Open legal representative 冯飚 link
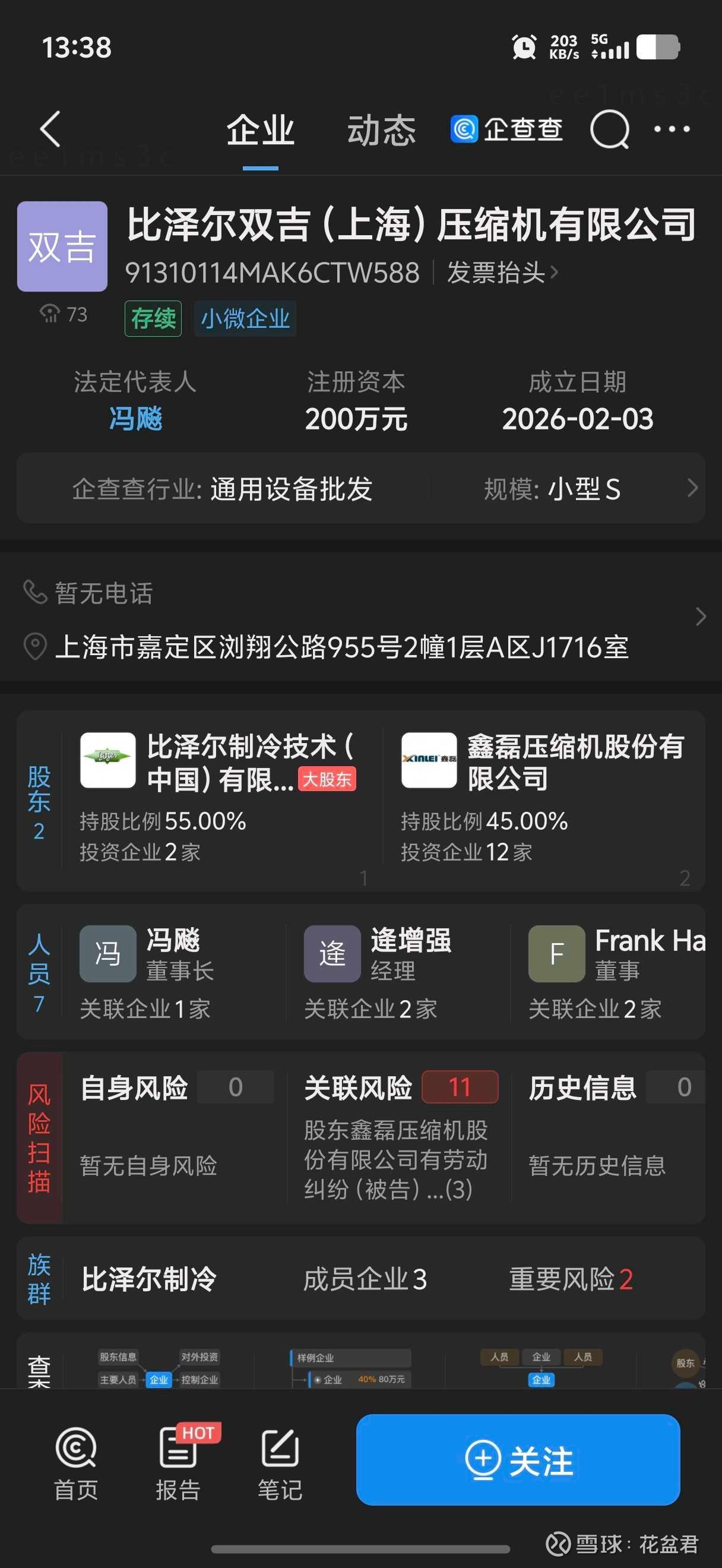The height and width of the screenshot is (1568, 722). pyautogui.click(x=135, y=419)
